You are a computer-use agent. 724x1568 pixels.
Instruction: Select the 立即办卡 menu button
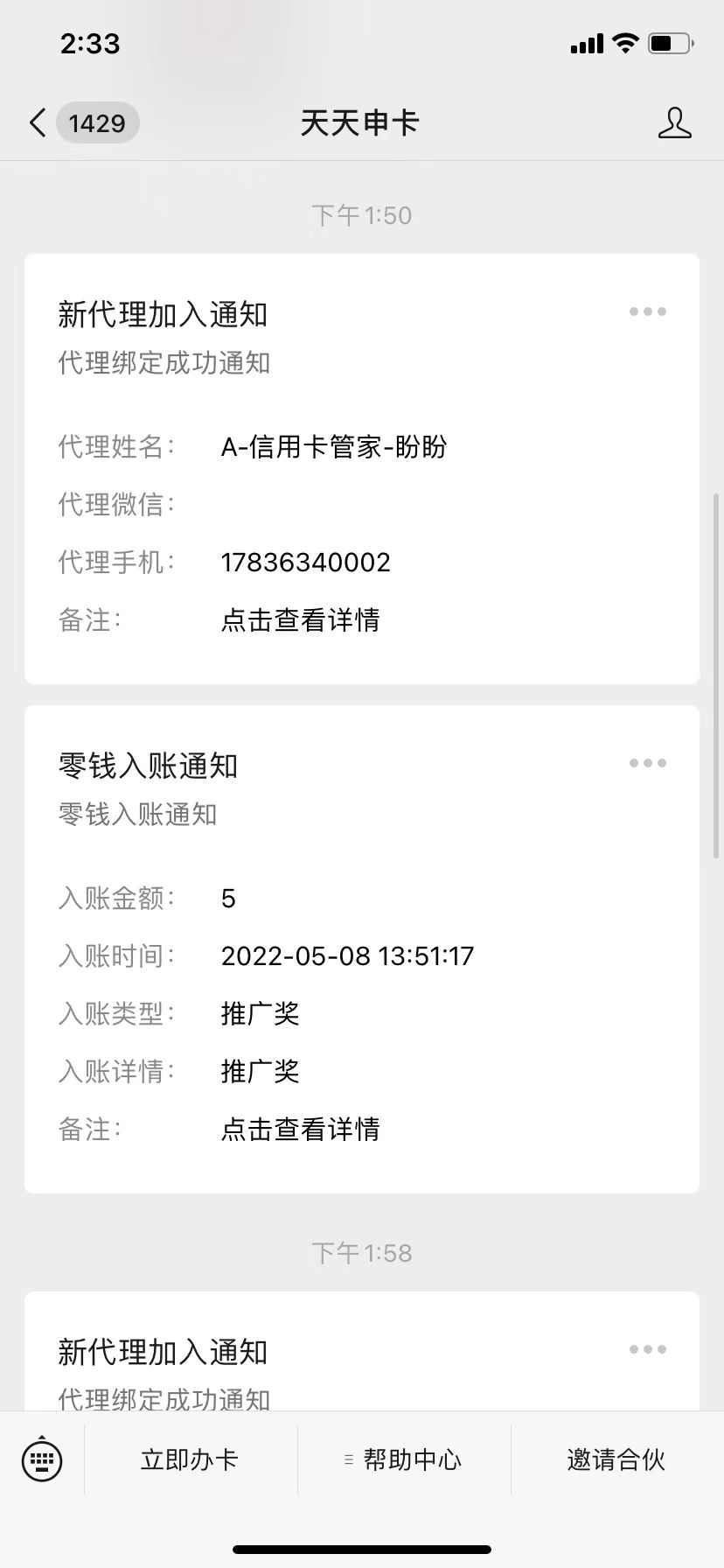coord(190,1459)
